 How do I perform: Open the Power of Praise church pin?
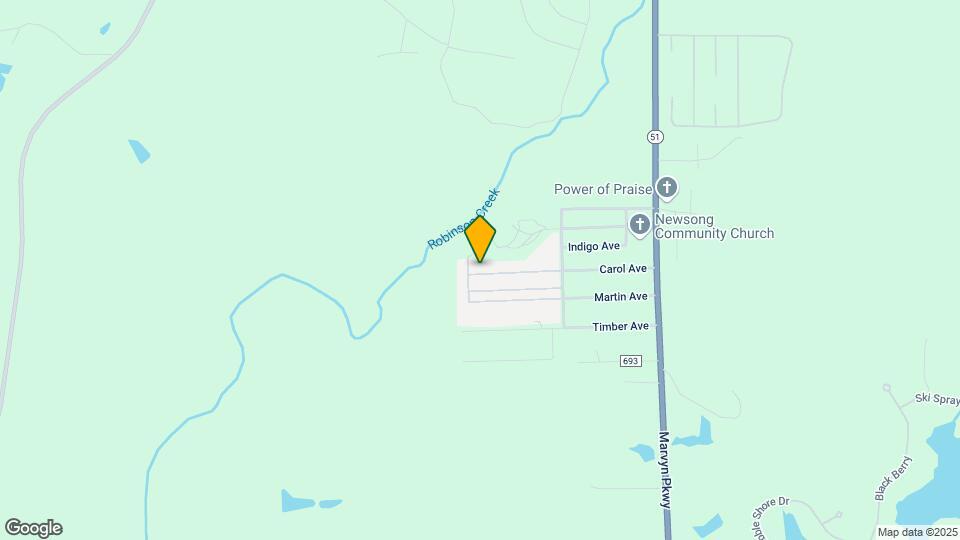tap(667, 188)
